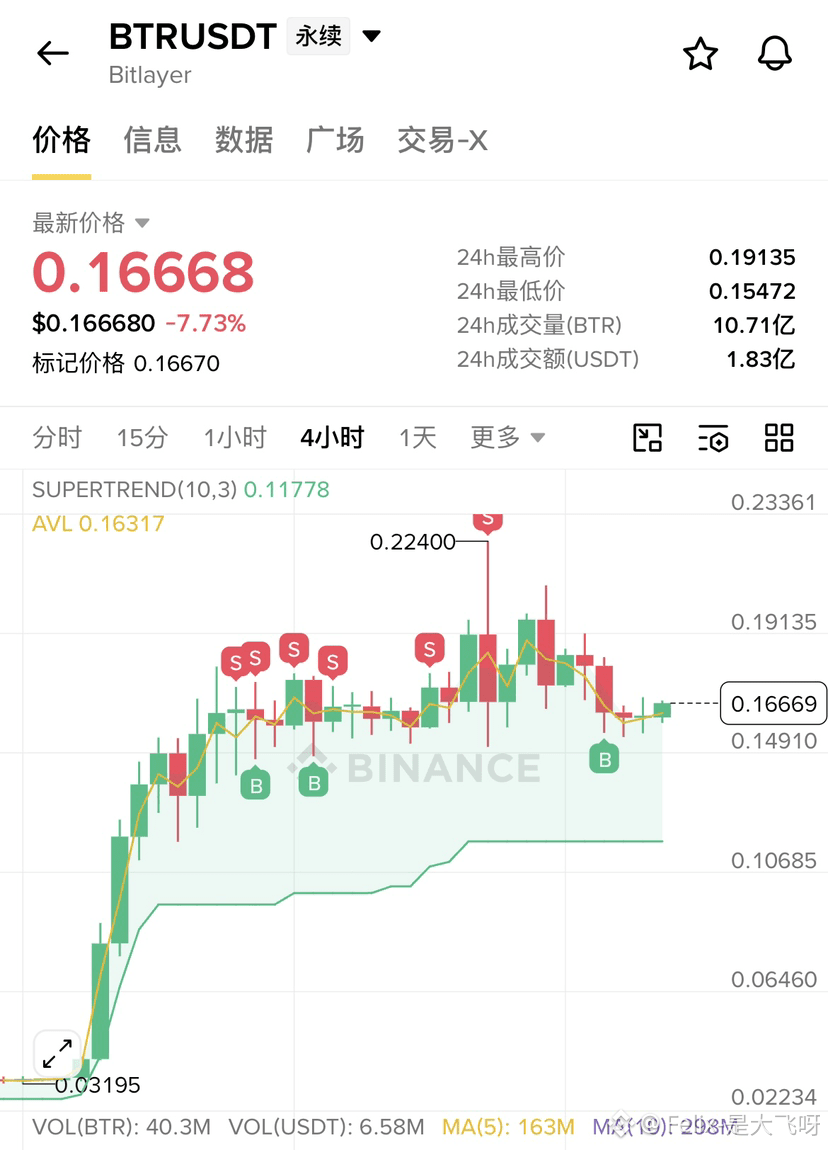This screenshot has height=1150, width=828.
Task: Expand the 更多 intervals dropdown
Action: 508,438
